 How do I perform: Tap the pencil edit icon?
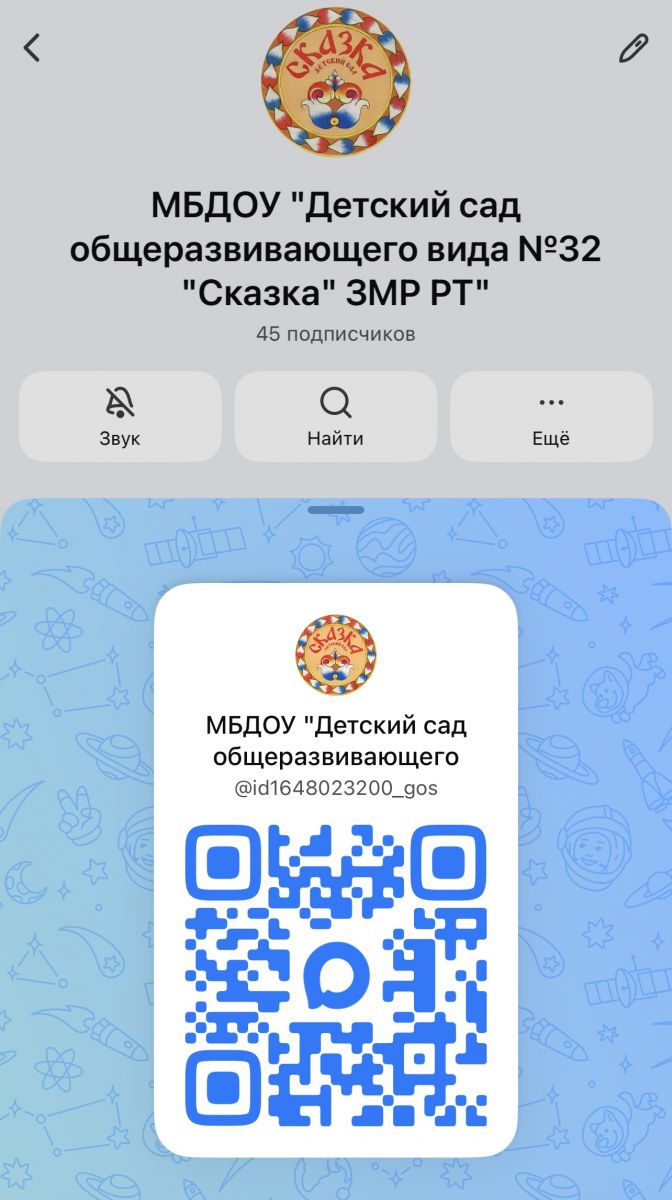click(634, 48)
